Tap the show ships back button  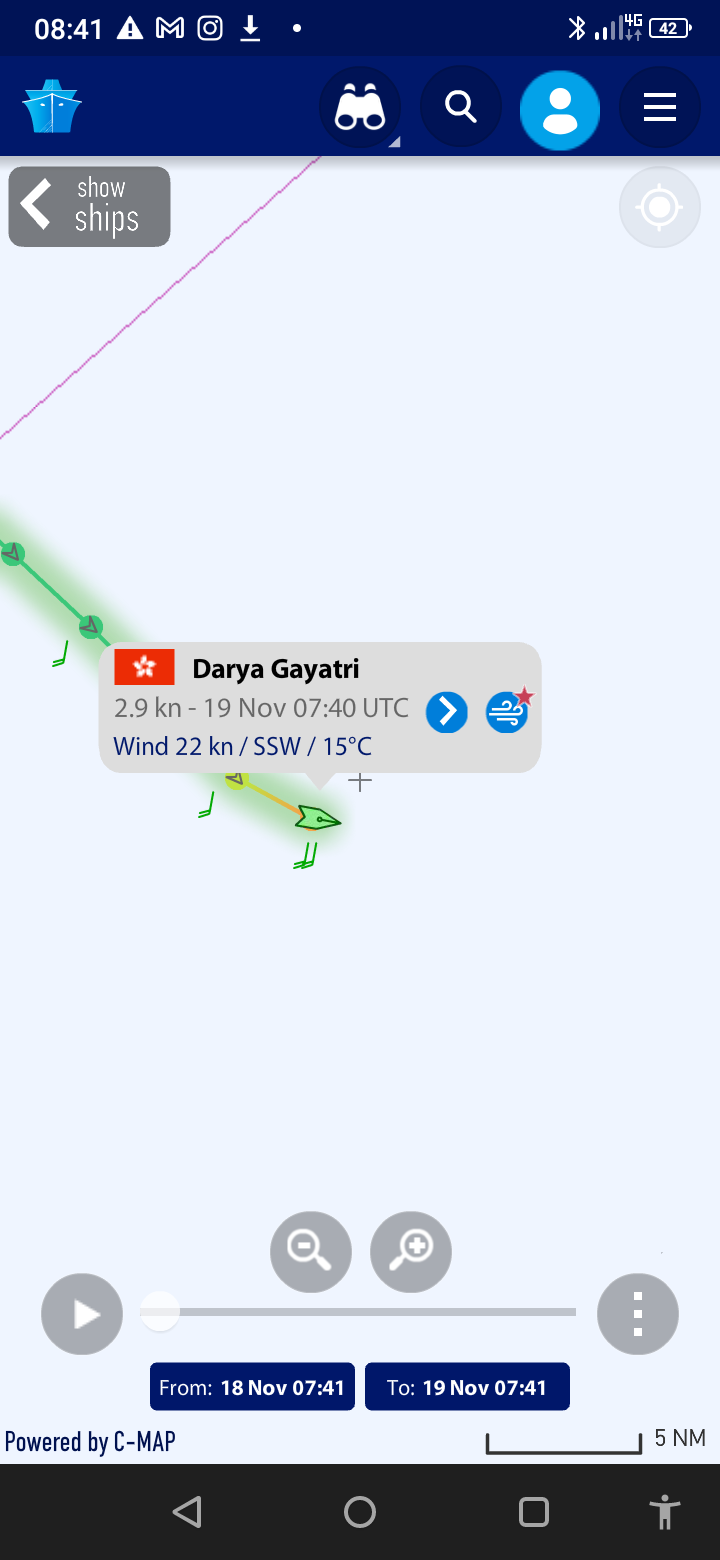point(89,206)
